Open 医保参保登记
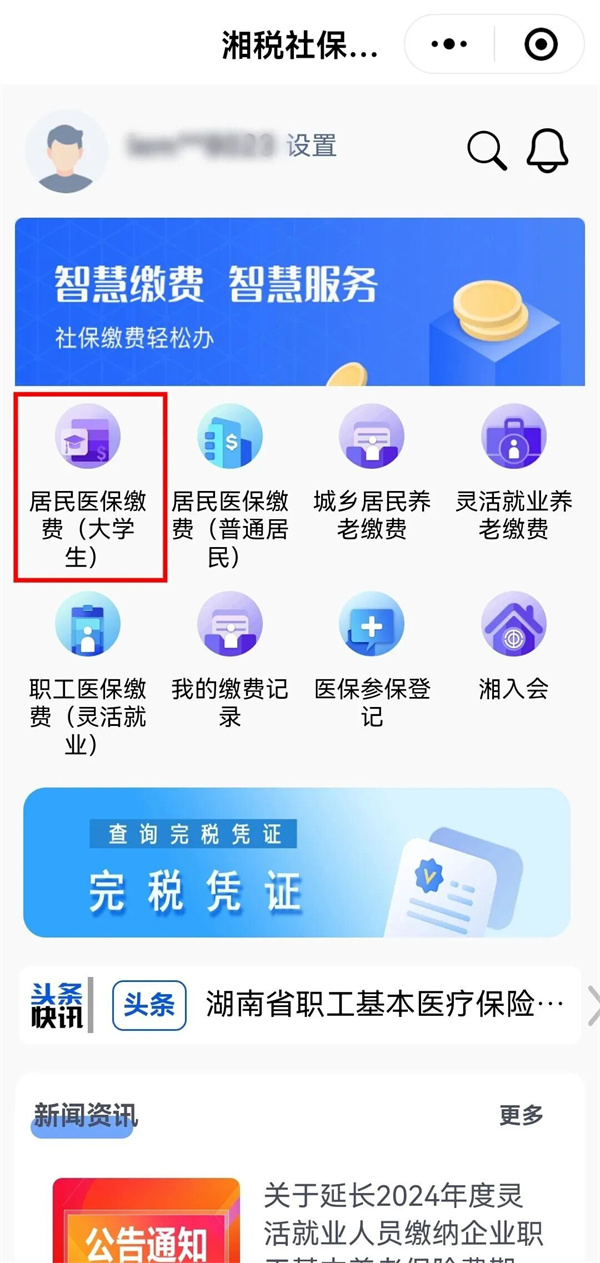600x1263 pixels. 371,660
